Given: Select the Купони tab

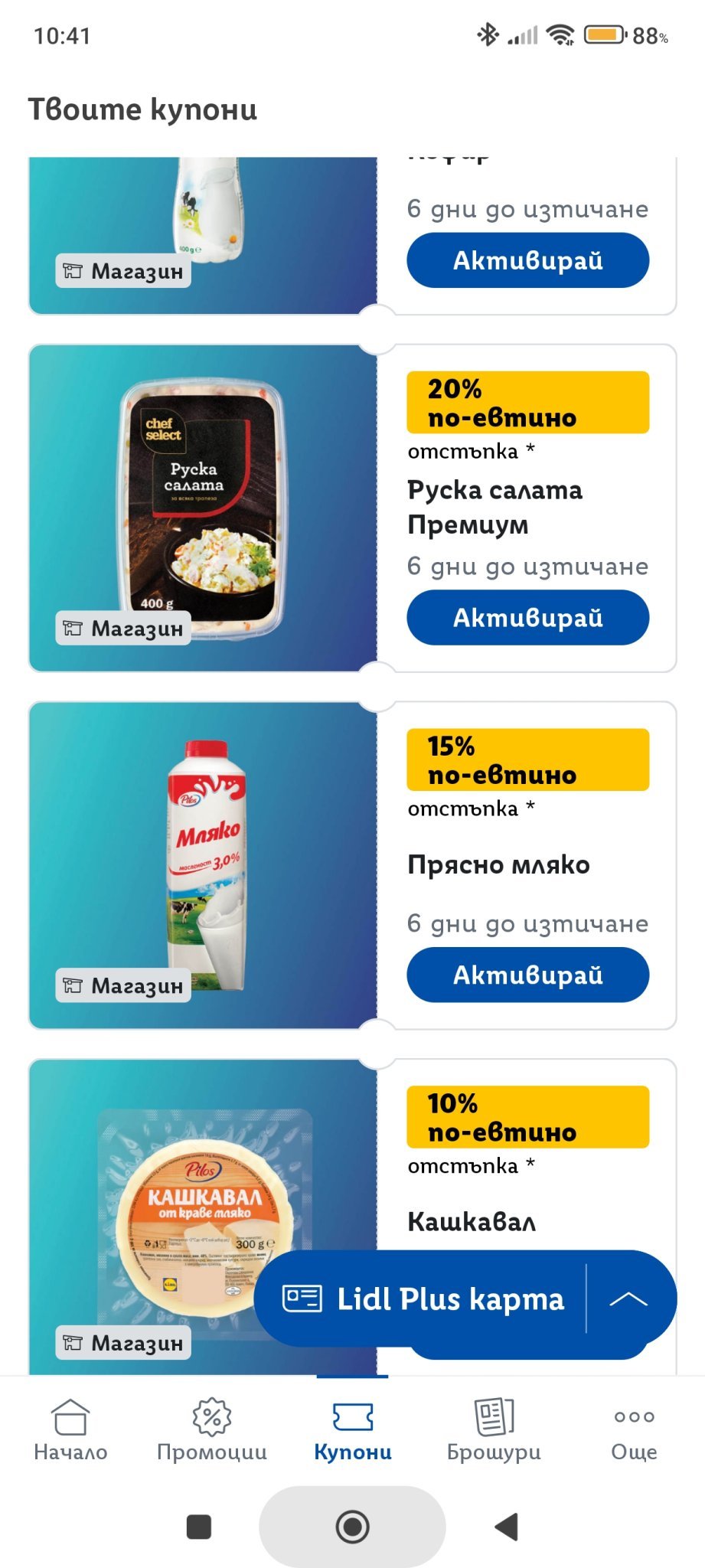Looking at the screenshot, I should (353, 1429).
